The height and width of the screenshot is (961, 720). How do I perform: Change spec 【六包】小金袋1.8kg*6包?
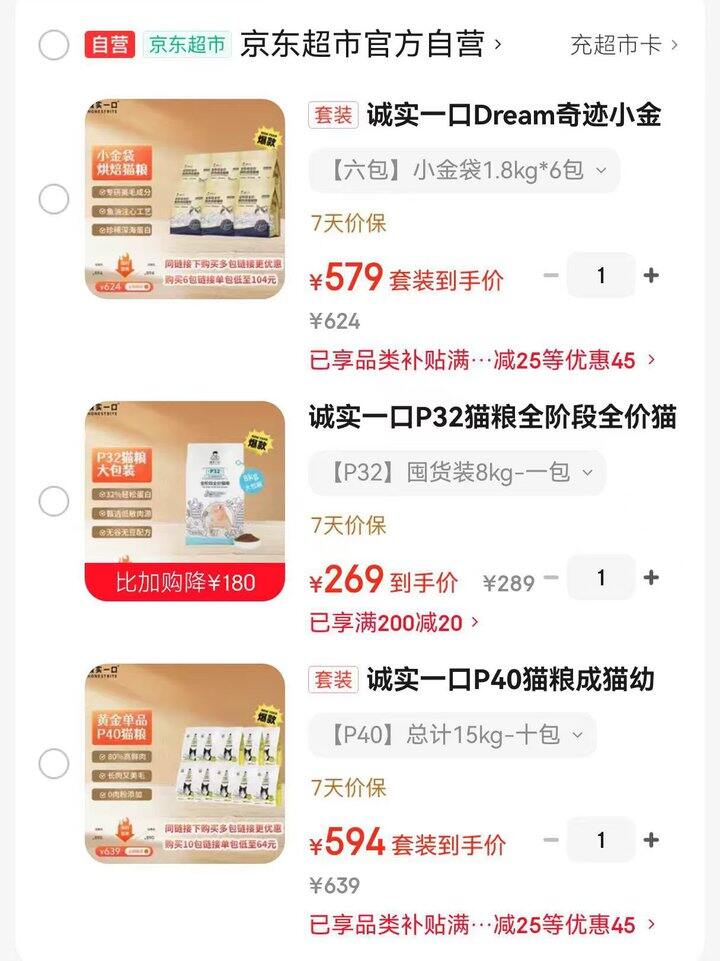tap(464, 170)
